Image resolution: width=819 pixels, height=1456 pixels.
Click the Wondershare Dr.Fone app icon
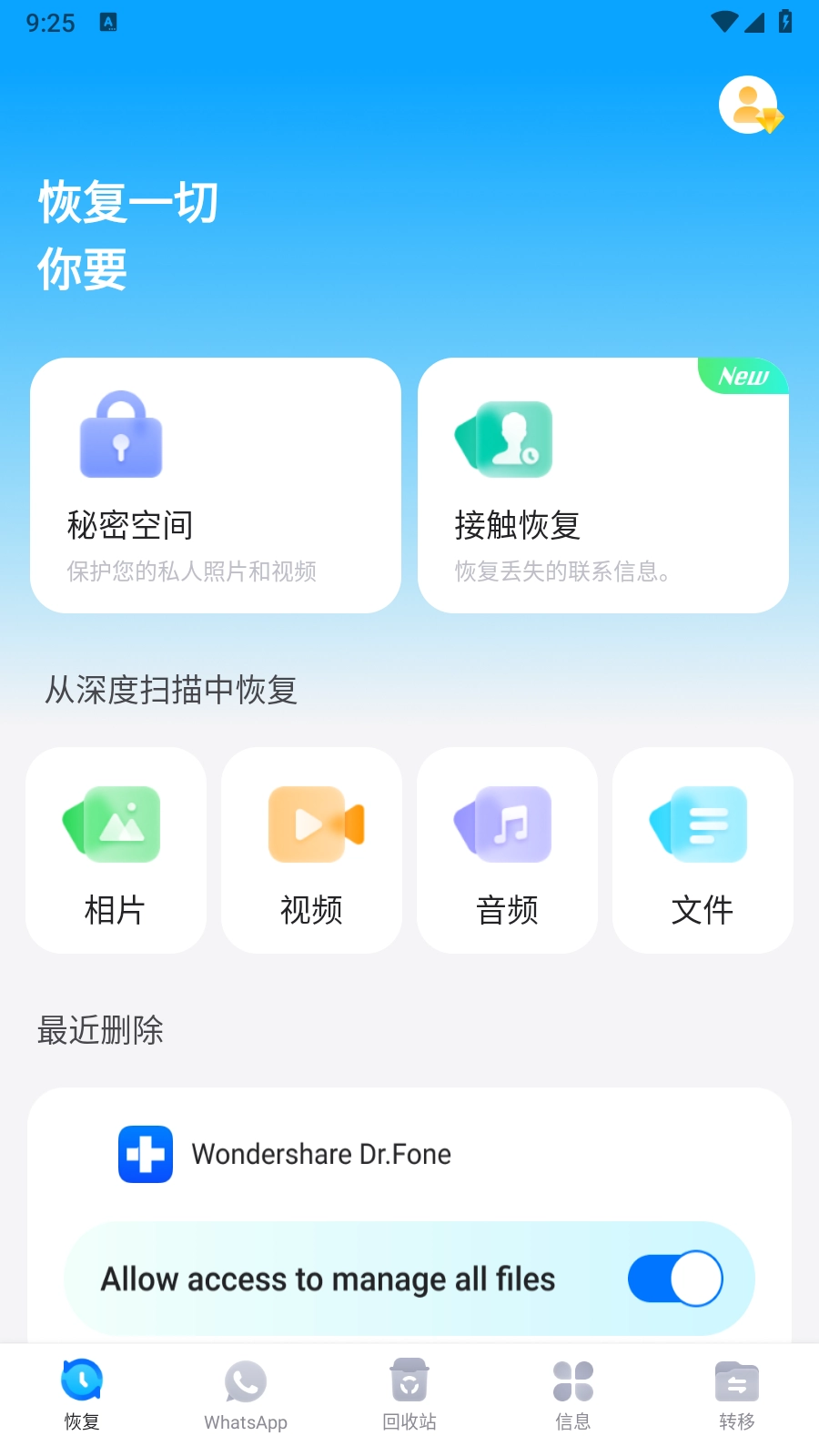point(146,1153)
